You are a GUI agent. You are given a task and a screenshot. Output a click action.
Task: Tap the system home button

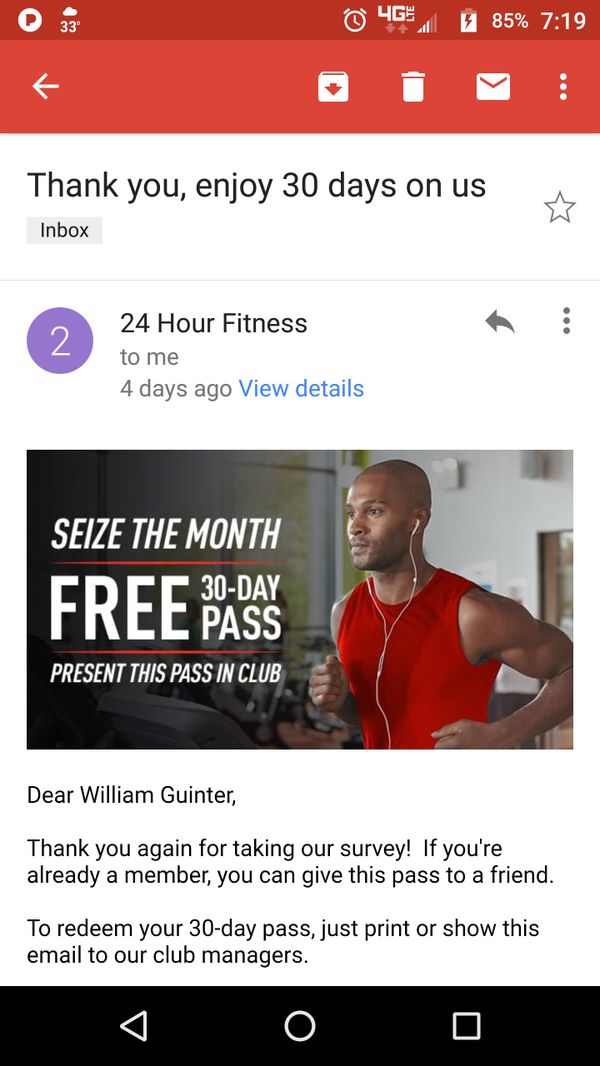300,1026
